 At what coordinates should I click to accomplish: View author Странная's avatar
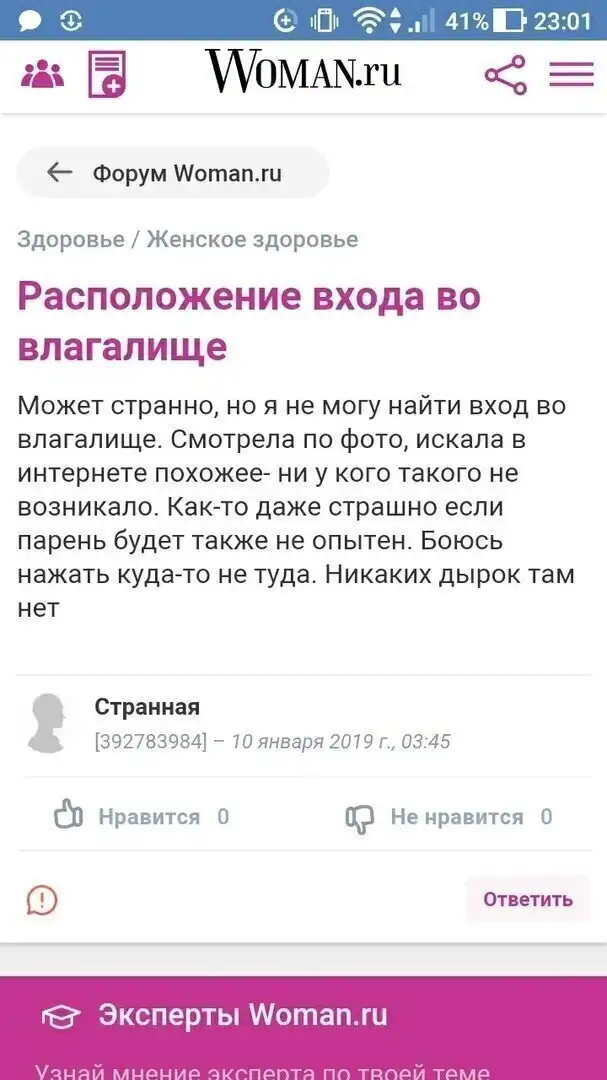(47, 723)
